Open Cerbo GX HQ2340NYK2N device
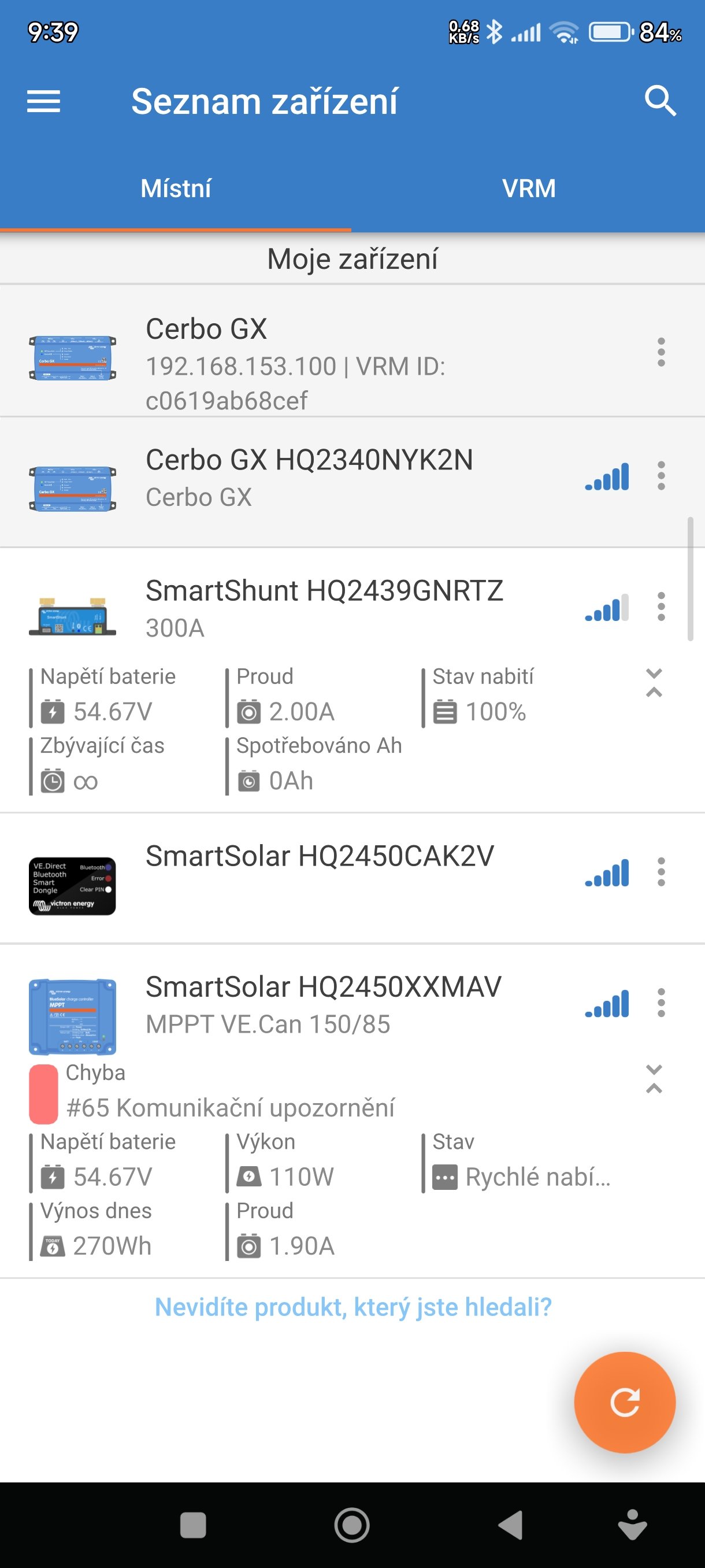 (309, 478)
